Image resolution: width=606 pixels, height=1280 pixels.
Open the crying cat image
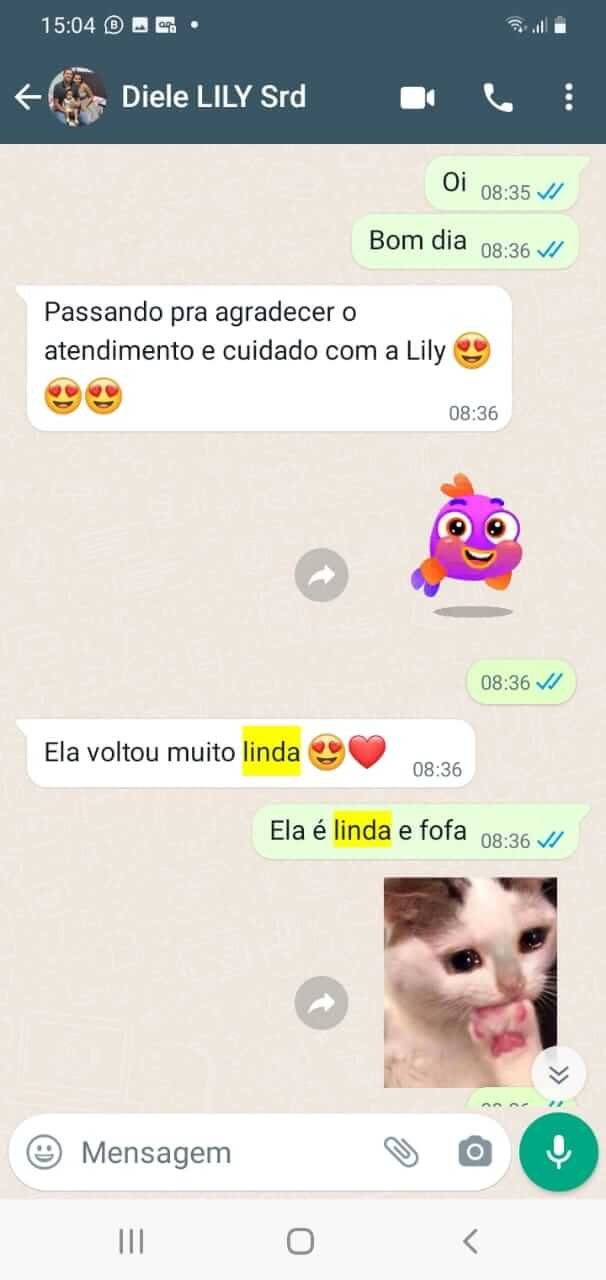click(x=470, y=980)
